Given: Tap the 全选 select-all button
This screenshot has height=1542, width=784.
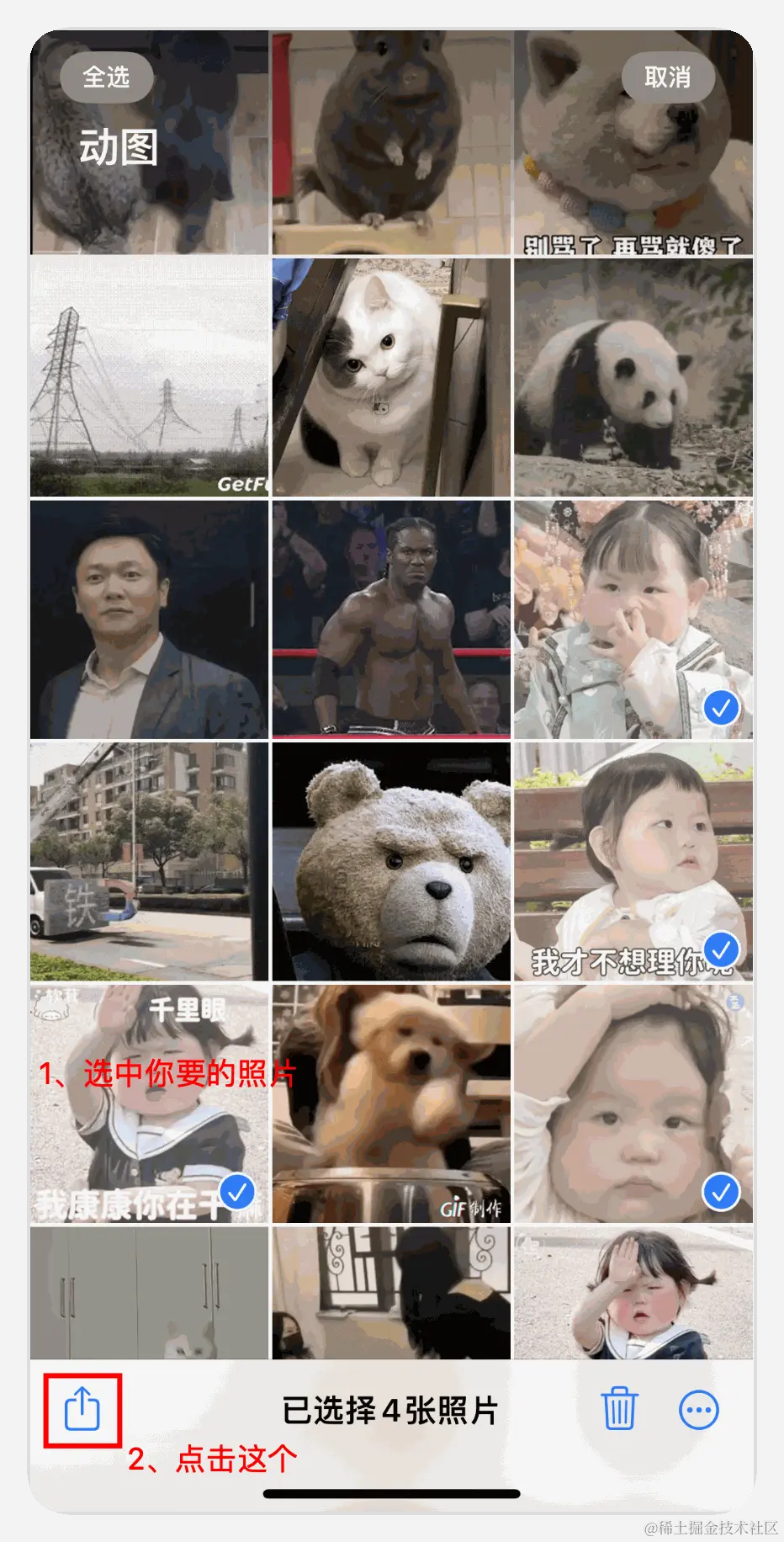Looking at the screenshot, I should [x=107, y=78].
